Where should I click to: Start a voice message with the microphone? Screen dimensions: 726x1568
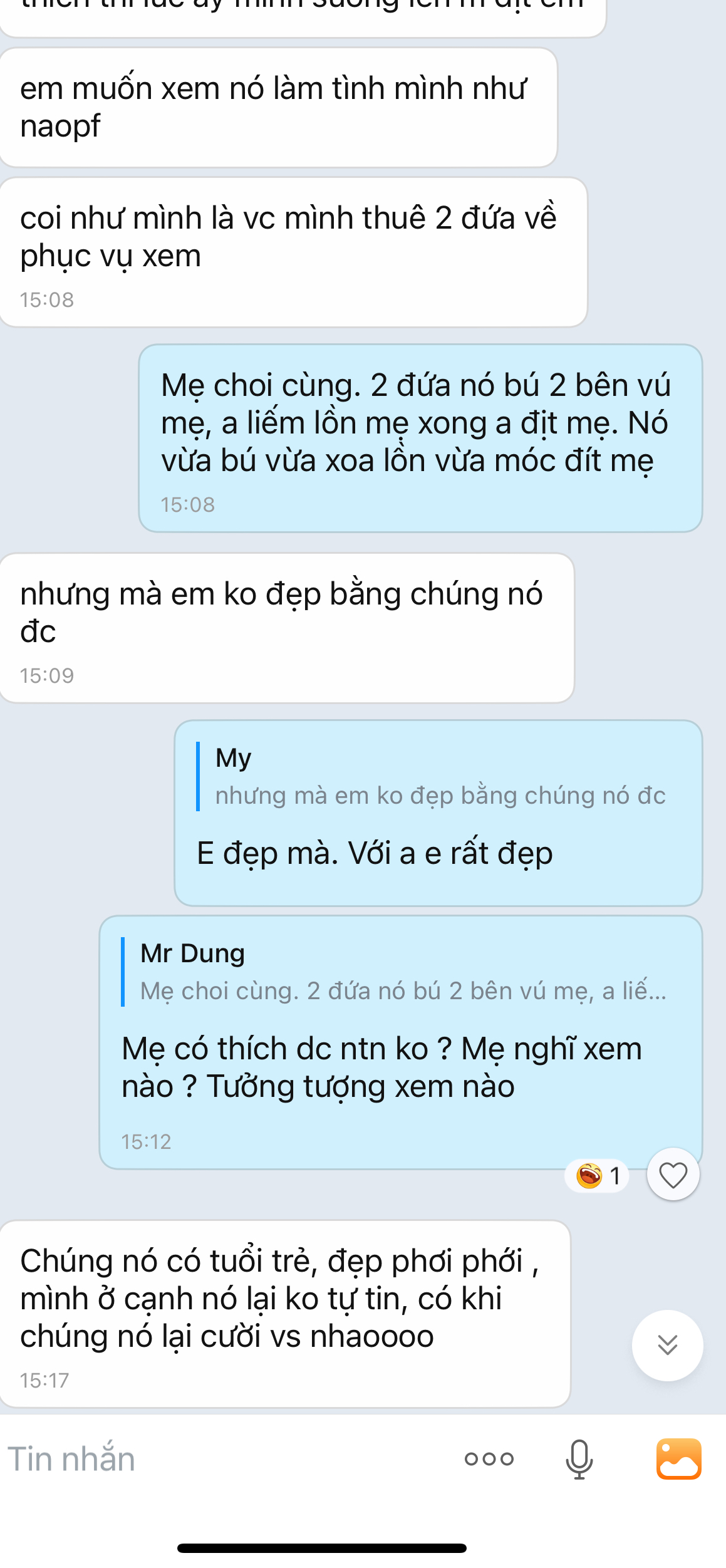tap(579, 1459)
